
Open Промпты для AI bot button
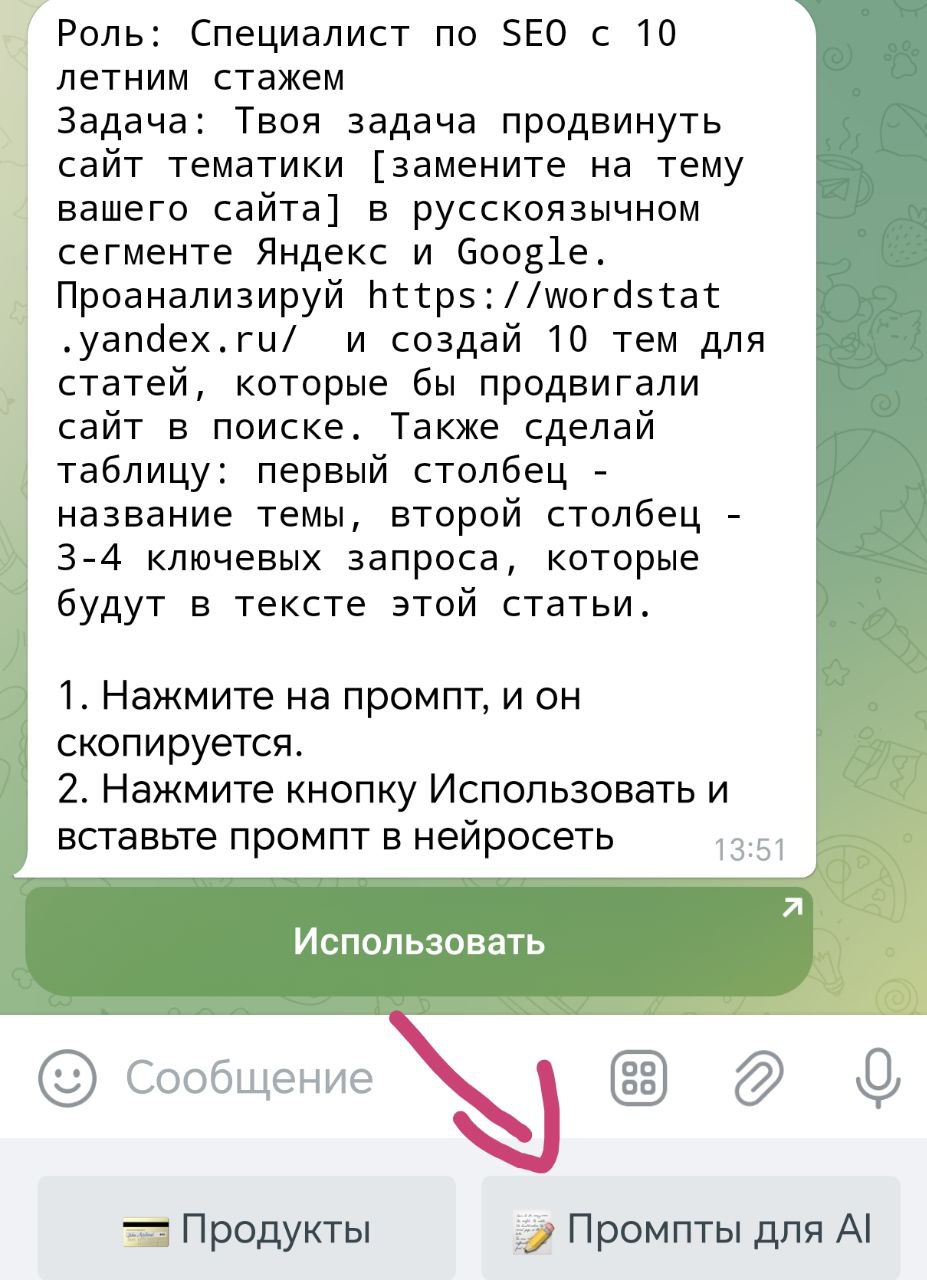tap(691, 1228)
